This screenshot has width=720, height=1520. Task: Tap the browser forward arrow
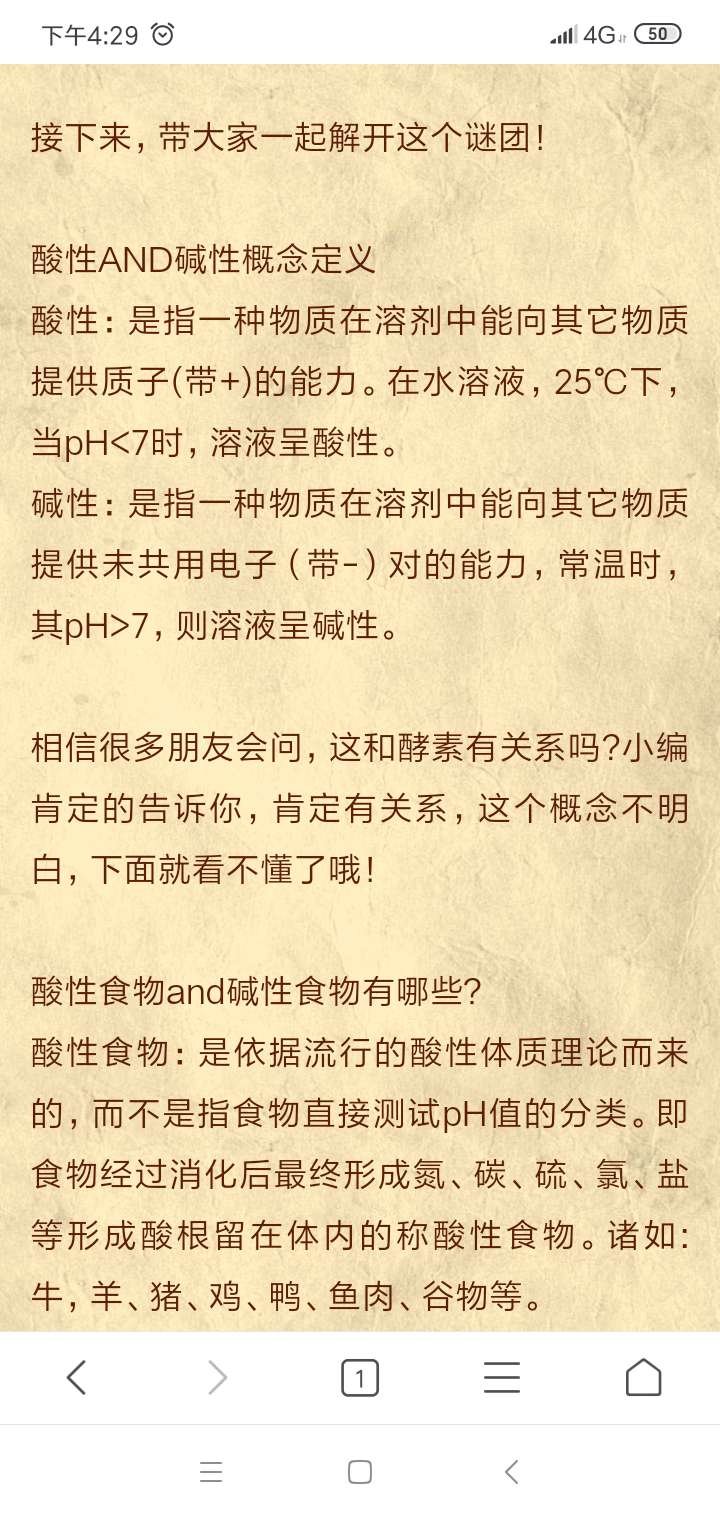(218, 1377)
